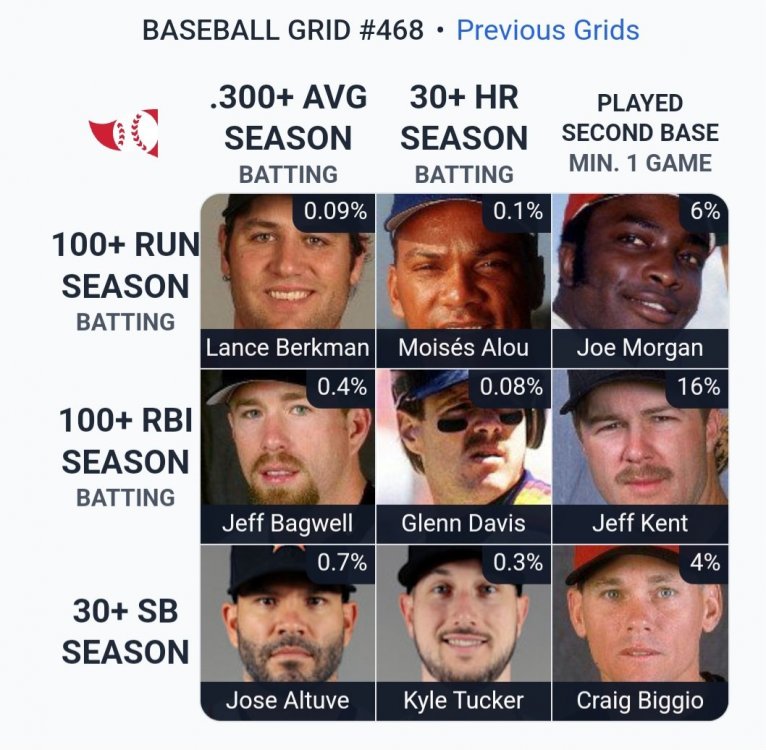This screenshot has width=766, height=750.
Task: Select the Jeff Kent cell
Action: (x=640, y=455)
